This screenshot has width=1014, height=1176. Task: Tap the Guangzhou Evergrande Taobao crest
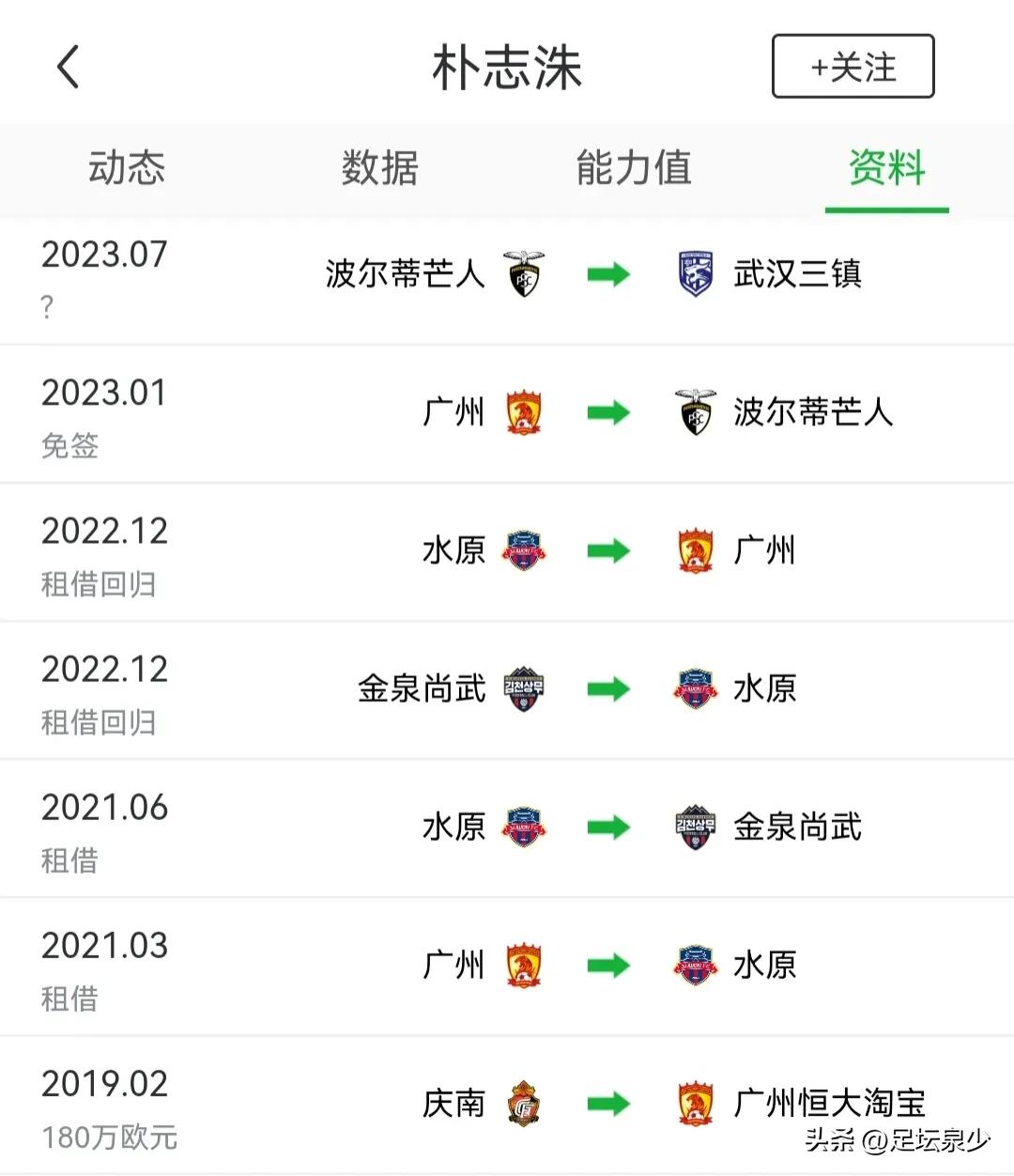tap(694, 1104)
